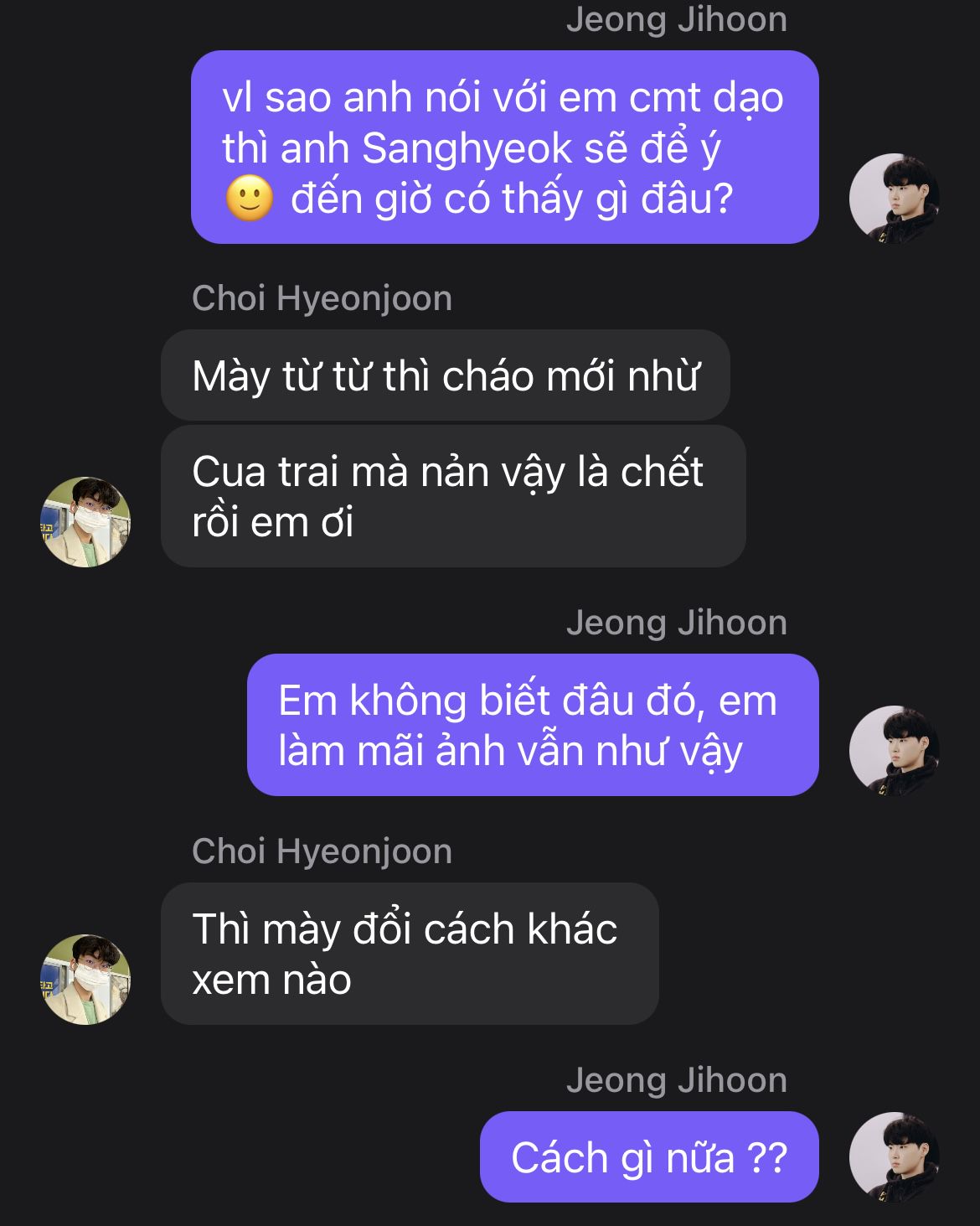Viewport: 980px width, 1226px height.
Task: Tap Jeong Jihoon's avatar beside "Cách gì nữa ??"
Action: [894, 1157]
